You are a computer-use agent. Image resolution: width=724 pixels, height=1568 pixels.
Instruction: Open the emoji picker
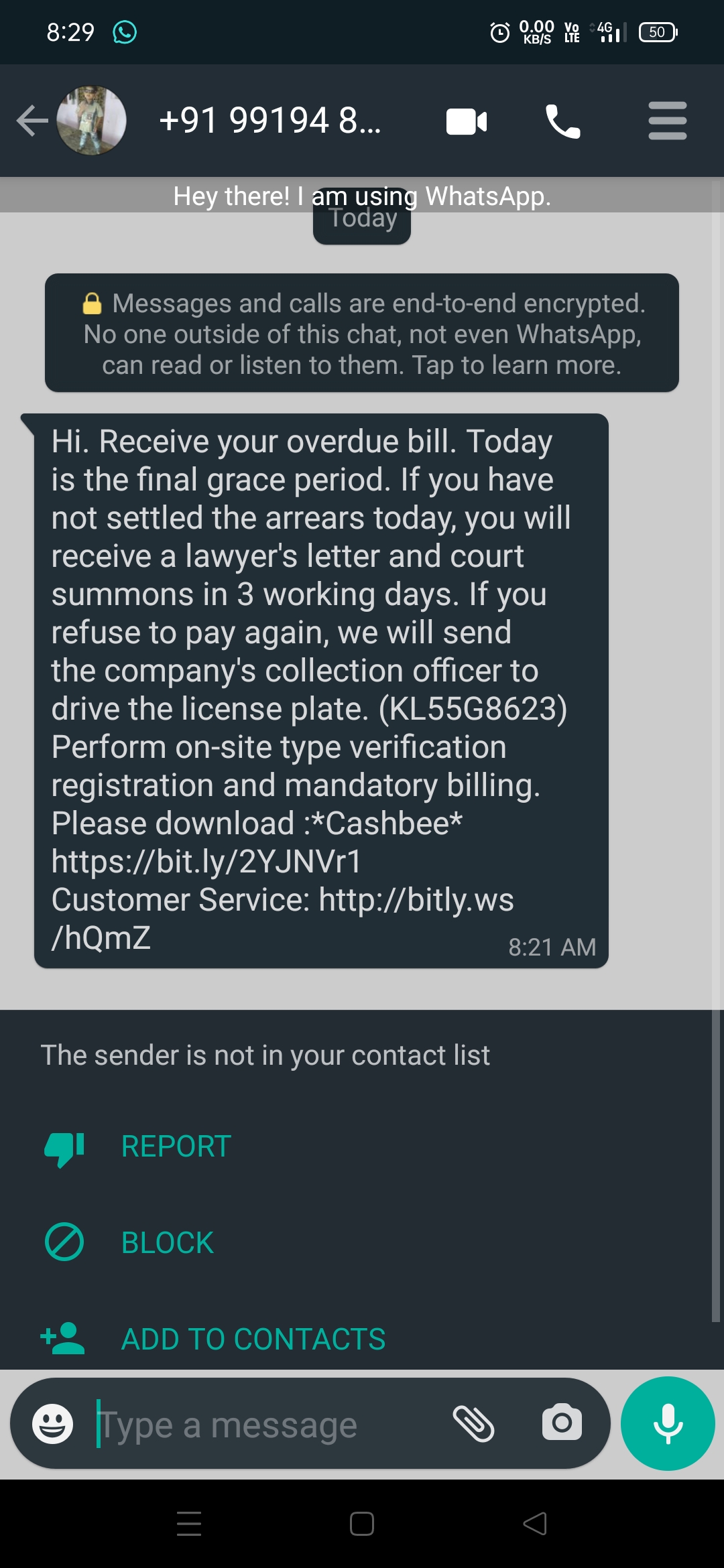[x=53, y=1423]
